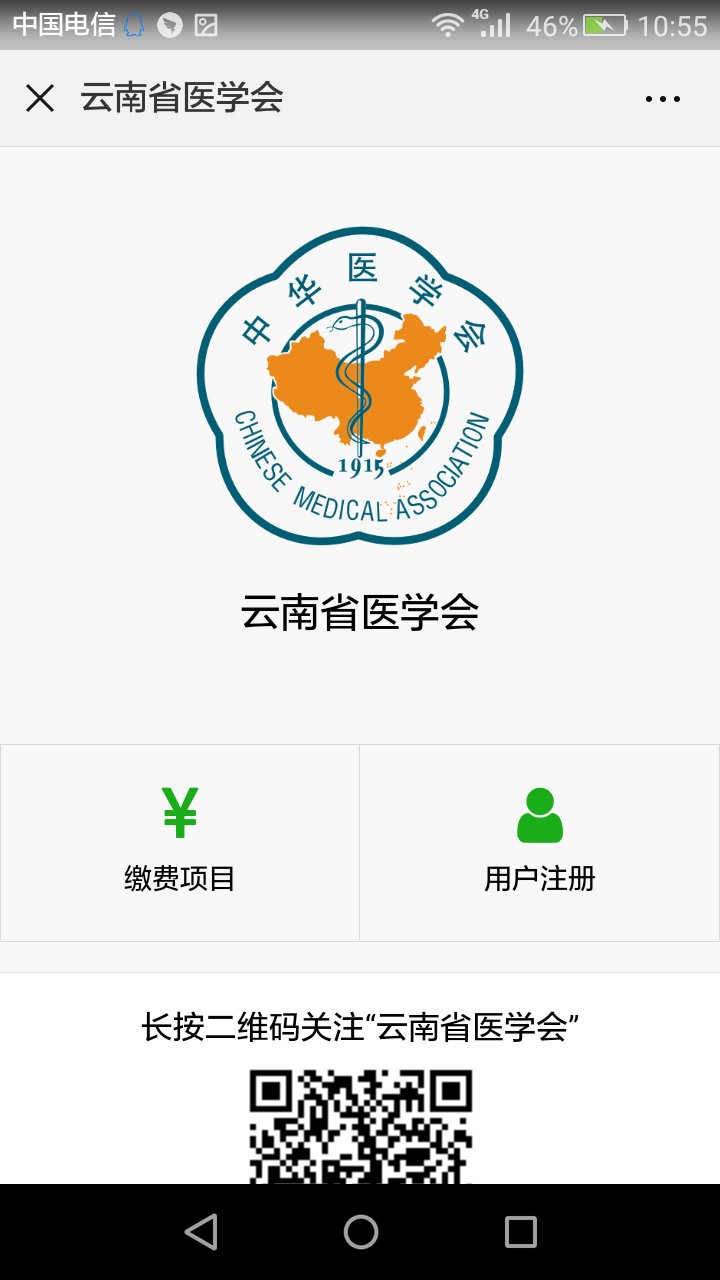Open 用户注册 user registration

tap(540, 842)
